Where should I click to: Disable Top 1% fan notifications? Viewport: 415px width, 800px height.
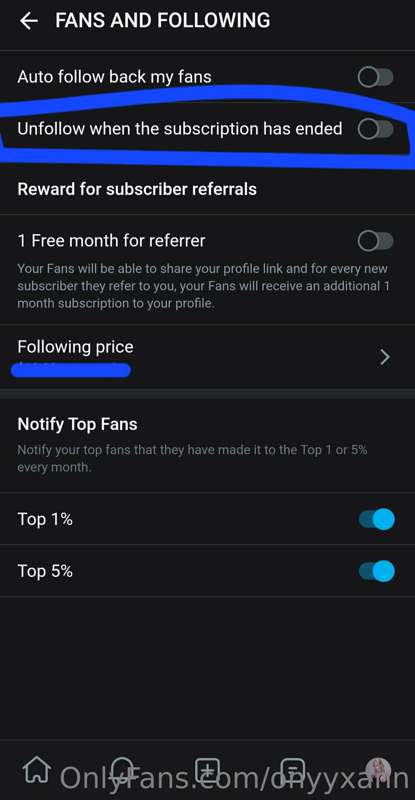377,519
